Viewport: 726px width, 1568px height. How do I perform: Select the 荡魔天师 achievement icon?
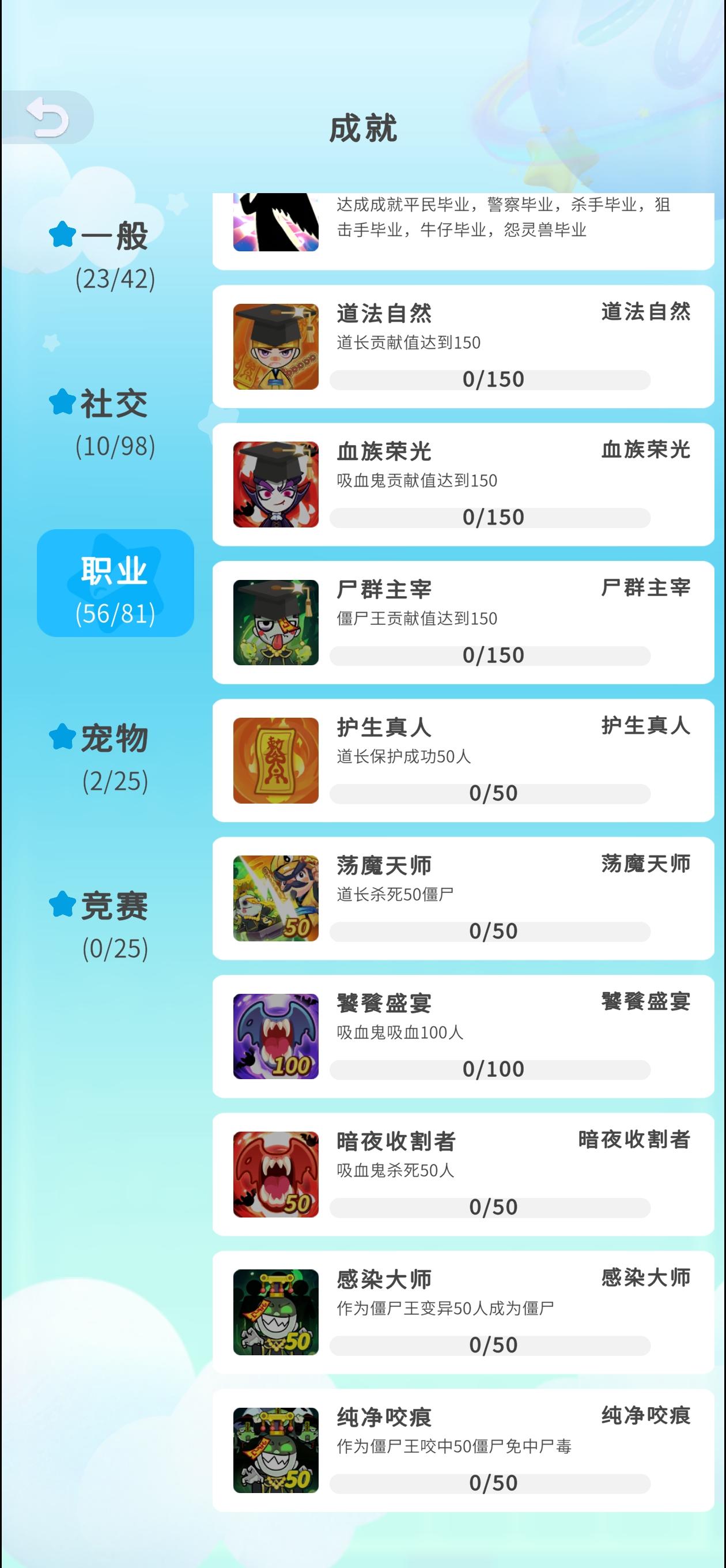tap(275, 899)
